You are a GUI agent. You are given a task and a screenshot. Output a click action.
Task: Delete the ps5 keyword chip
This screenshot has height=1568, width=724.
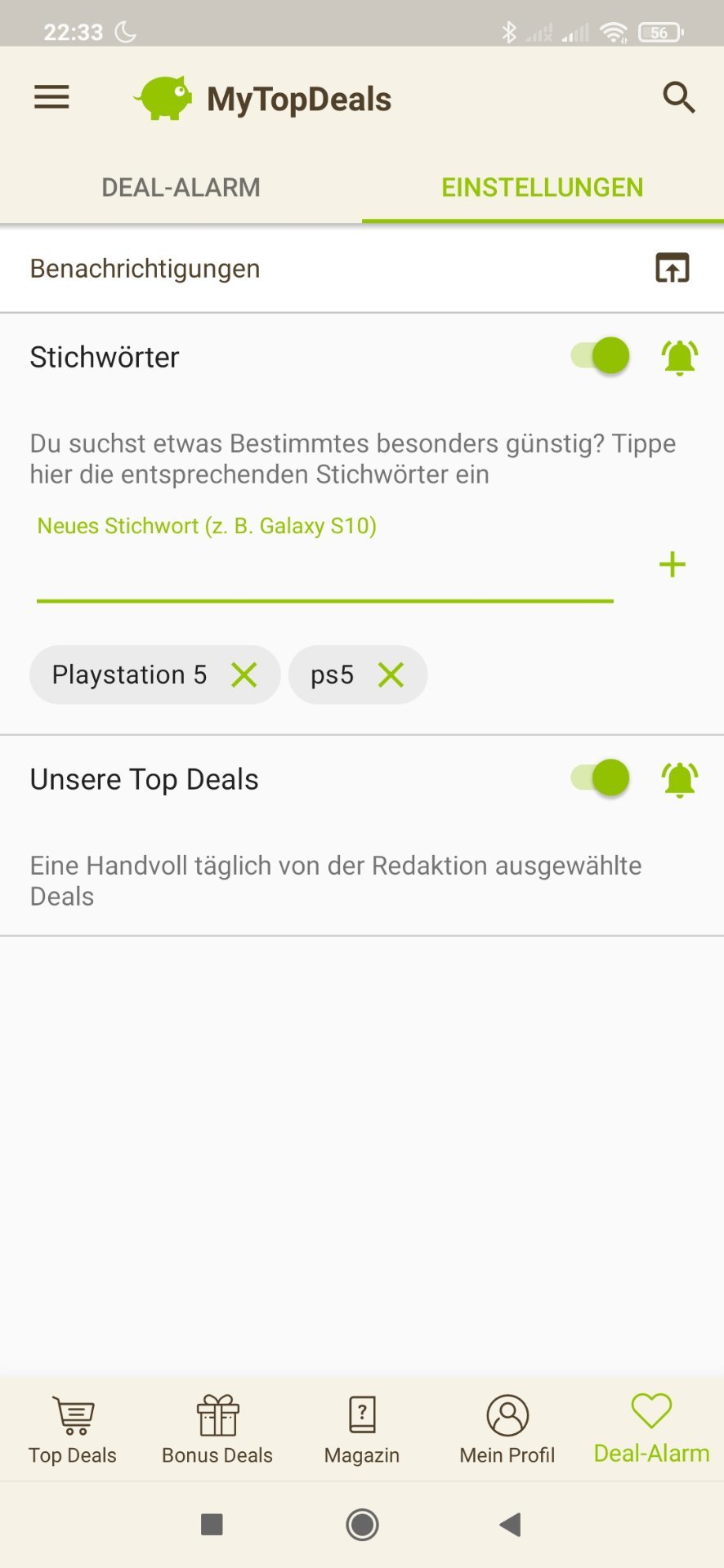[391, 675]
